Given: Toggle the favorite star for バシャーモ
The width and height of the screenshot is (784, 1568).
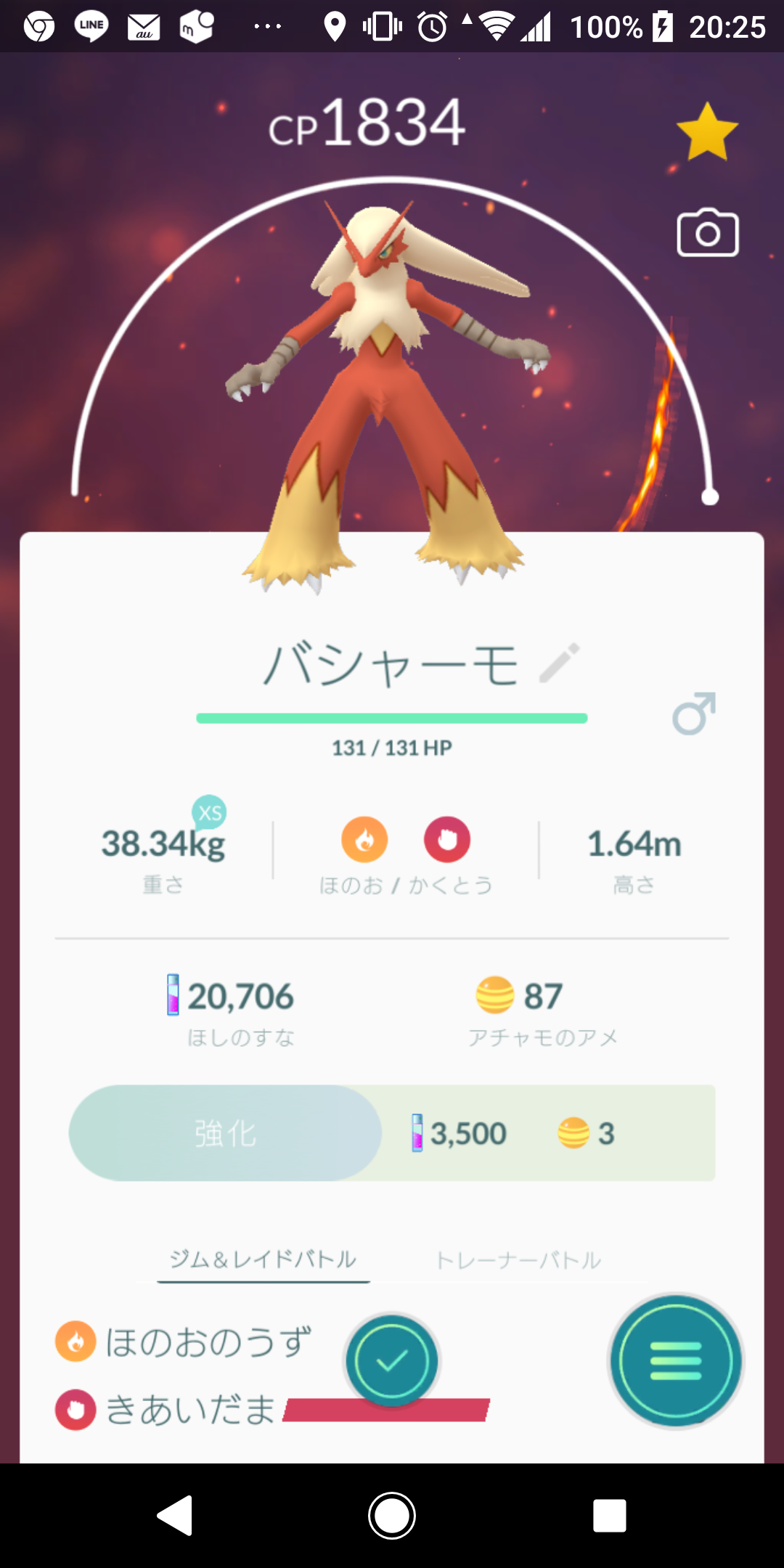Looking at the screenshot, I should [x=707, y=131].
